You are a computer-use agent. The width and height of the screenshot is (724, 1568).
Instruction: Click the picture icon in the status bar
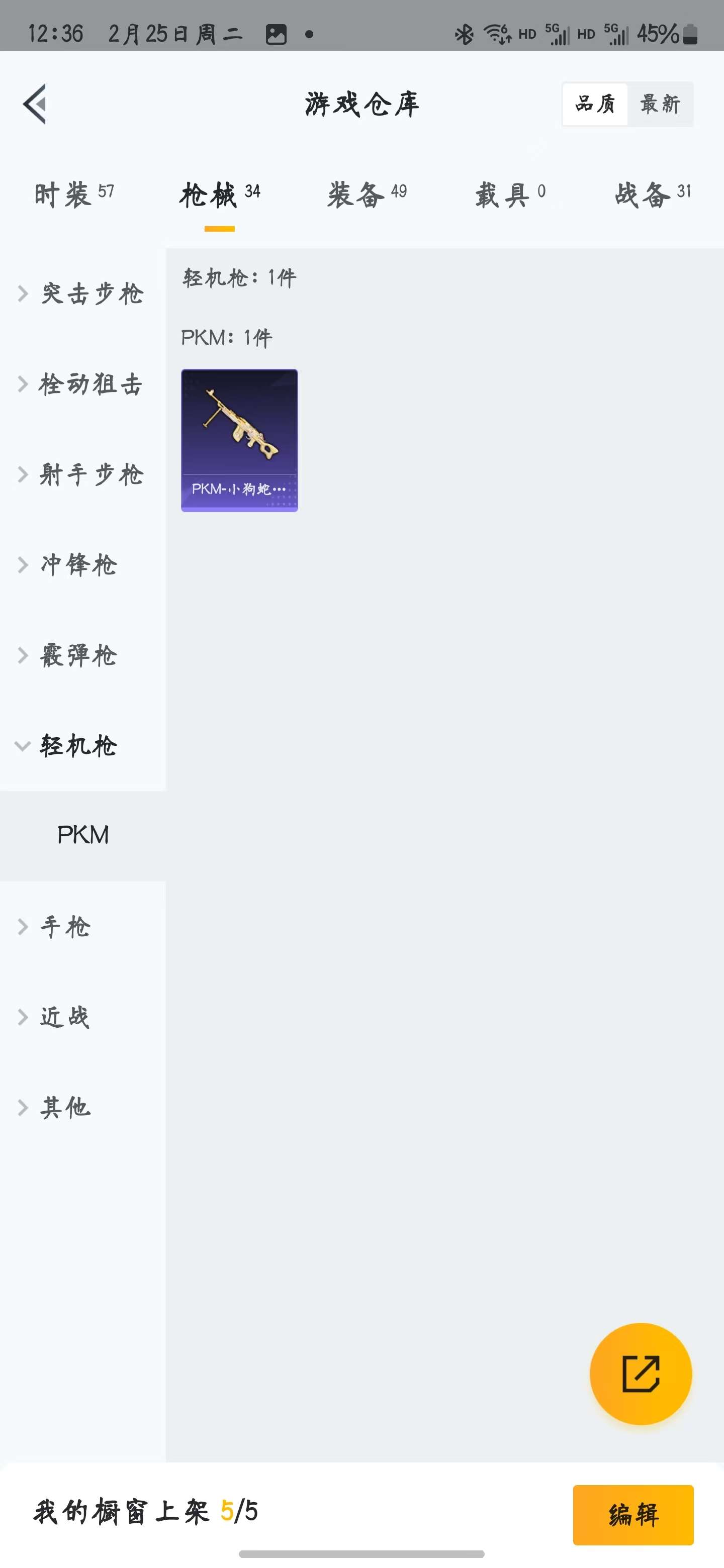[x=277, y=35]
